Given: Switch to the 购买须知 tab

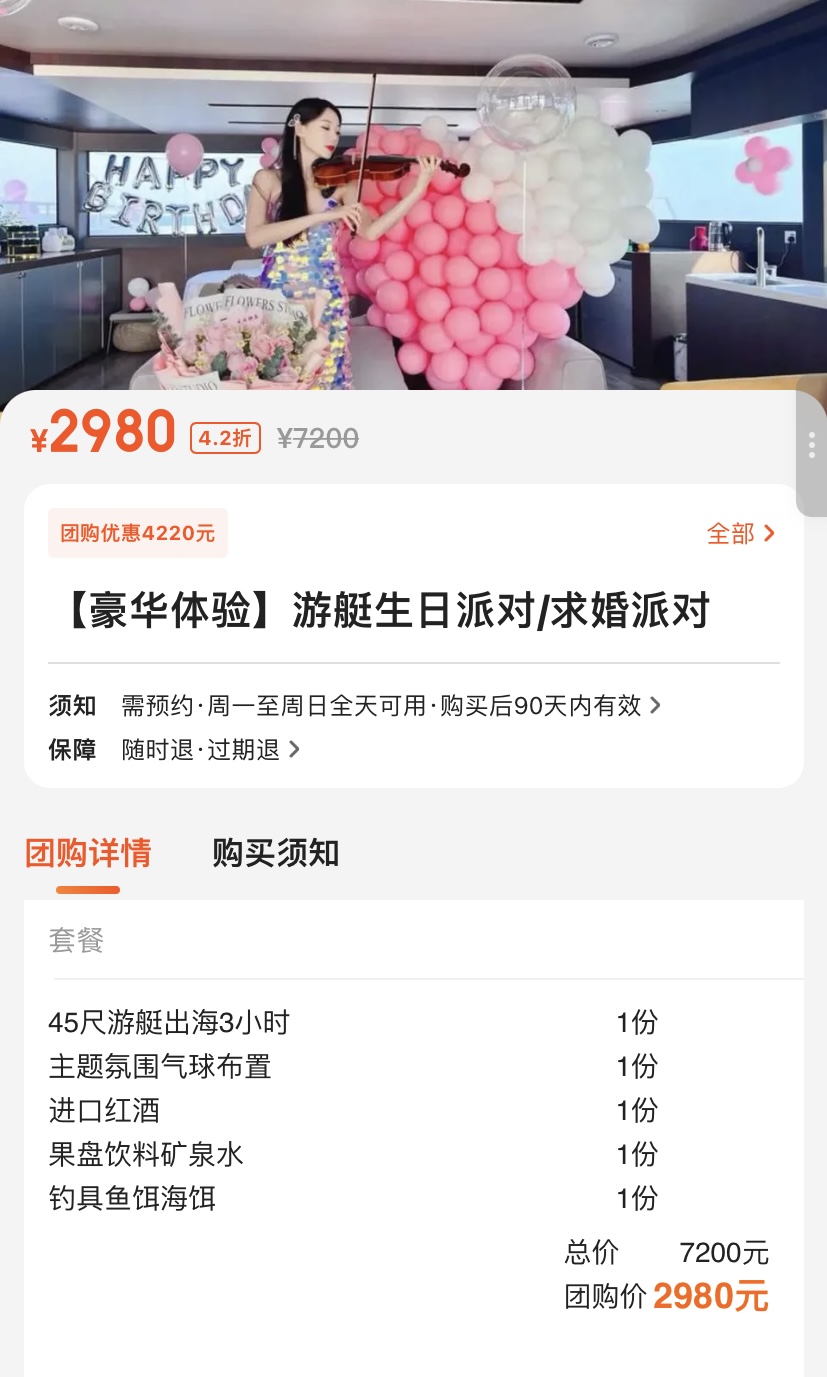Looking at the screenshot, I should tap(275, 853).
